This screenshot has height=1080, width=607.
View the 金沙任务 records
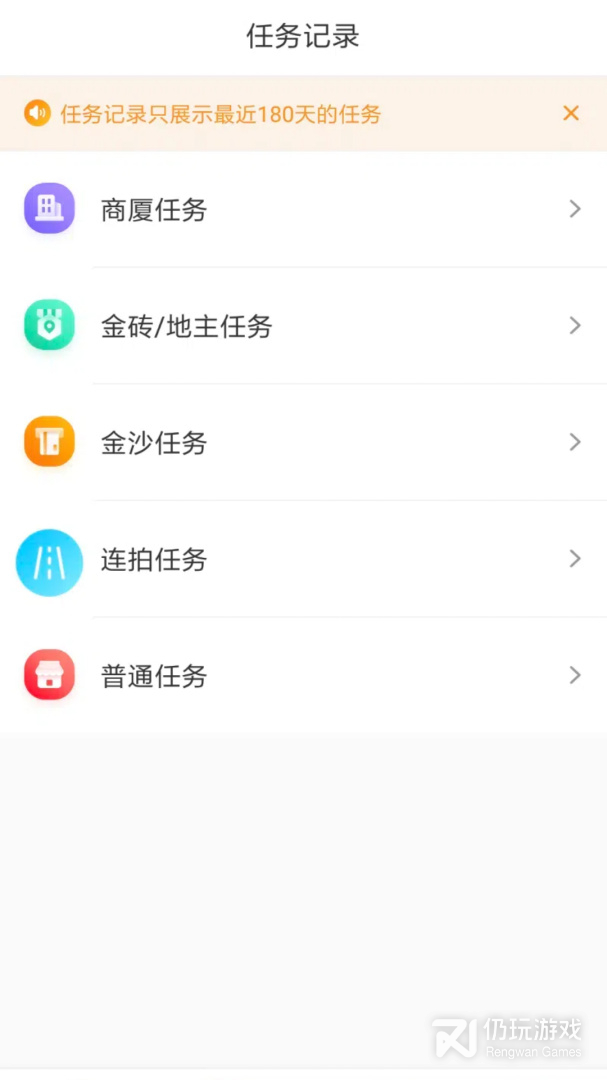point(303,442)
